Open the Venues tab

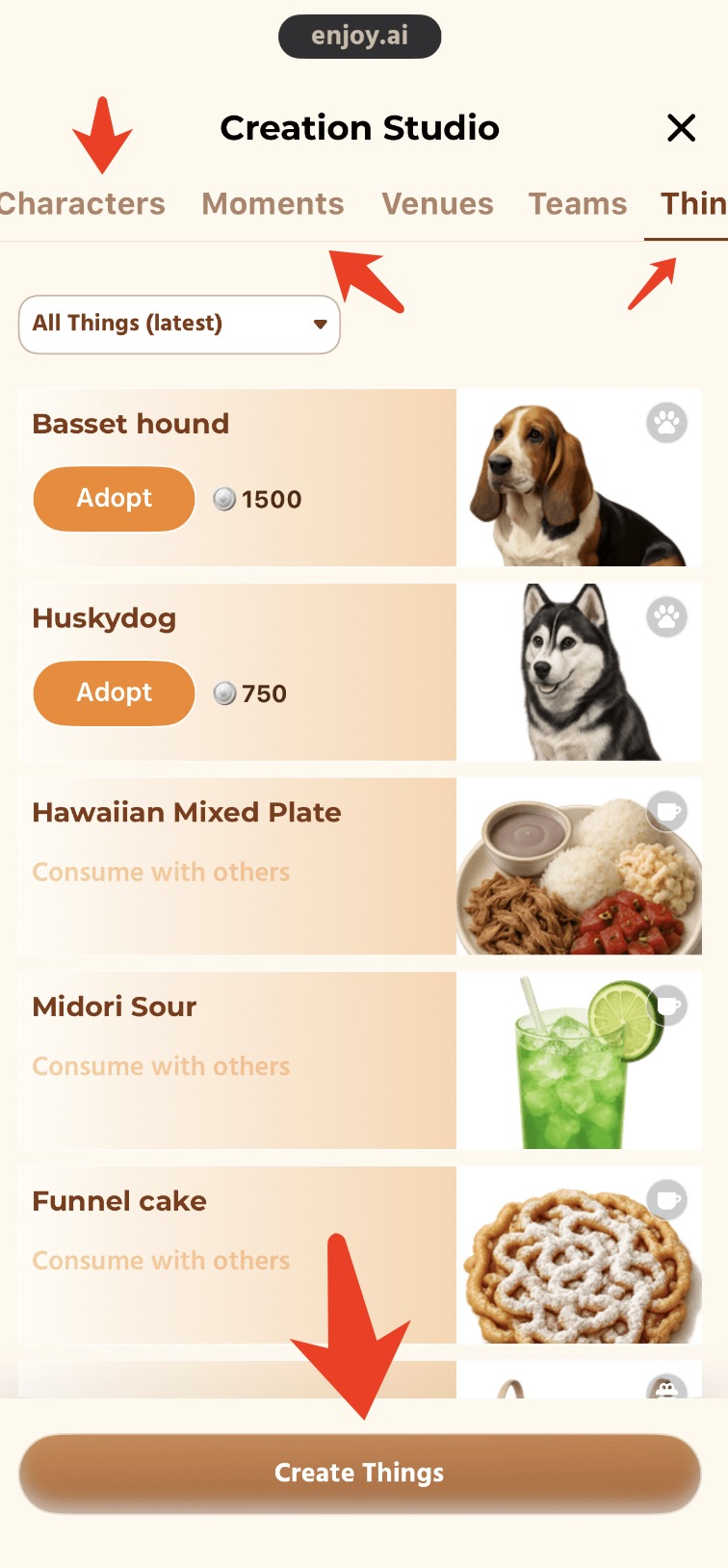437,204
